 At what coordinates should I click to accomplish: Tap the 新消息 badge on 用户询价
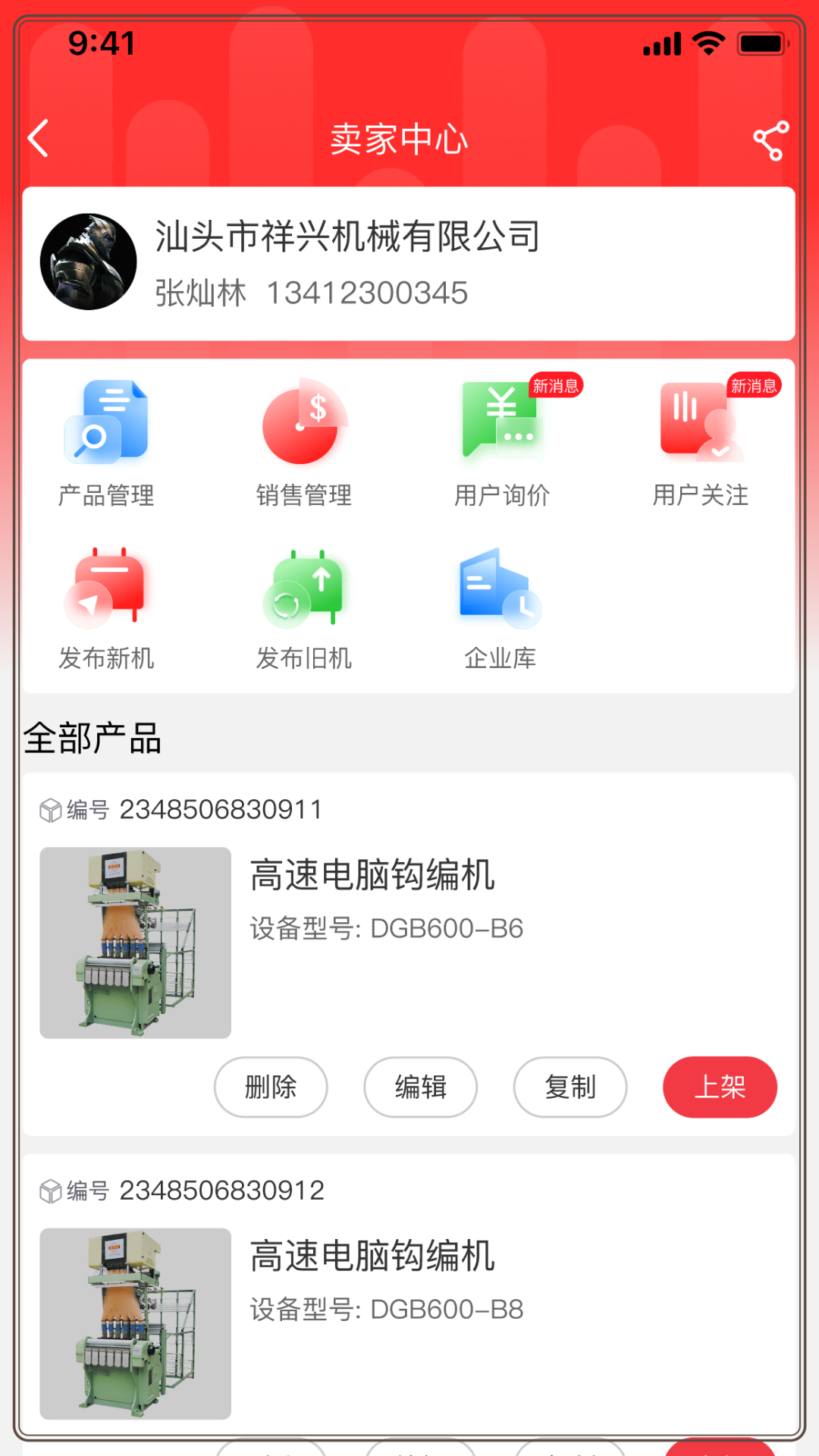tap(556, 386)
